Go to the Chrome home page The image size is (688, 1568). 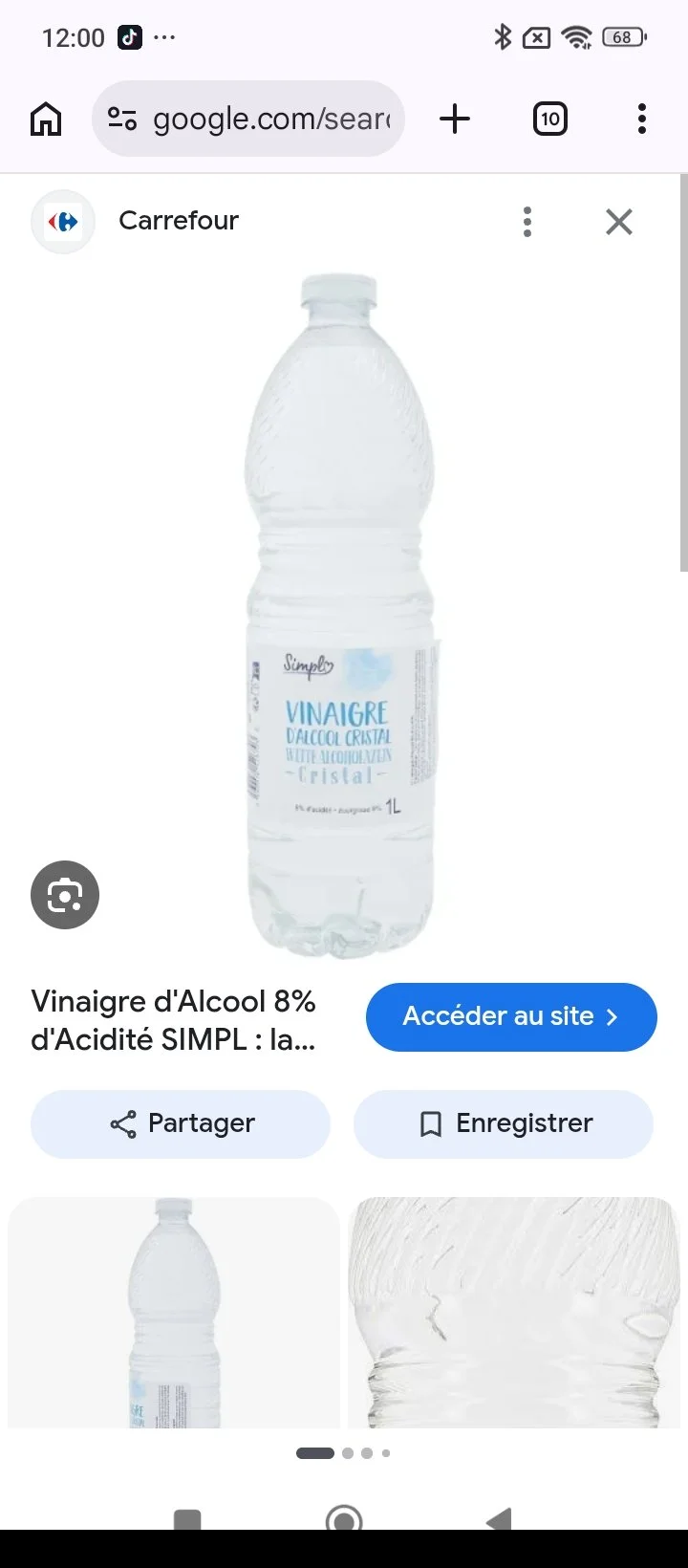tap(46, 120)
